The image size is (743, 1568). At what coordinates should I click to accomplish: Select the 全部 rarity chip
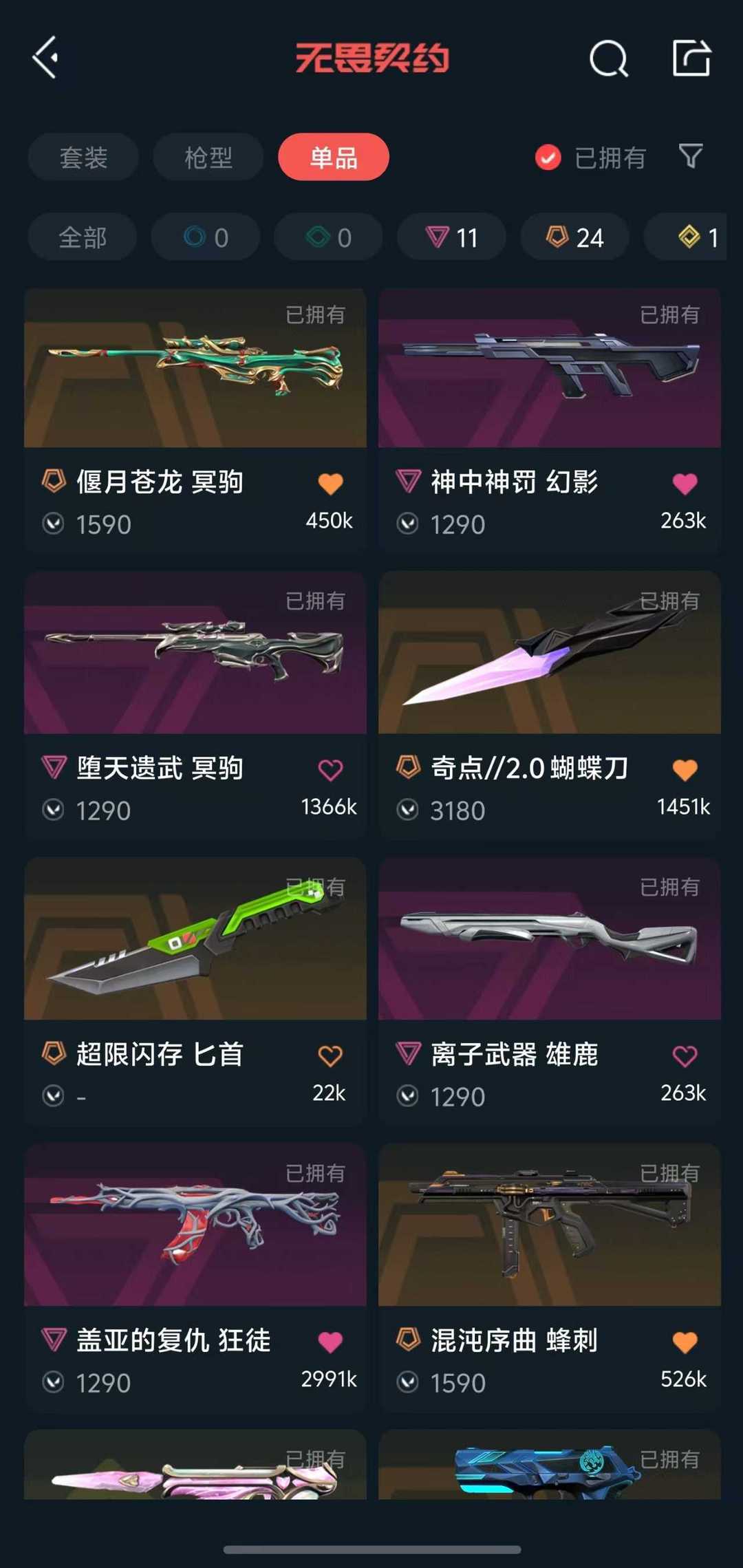(x=83, y=237)
